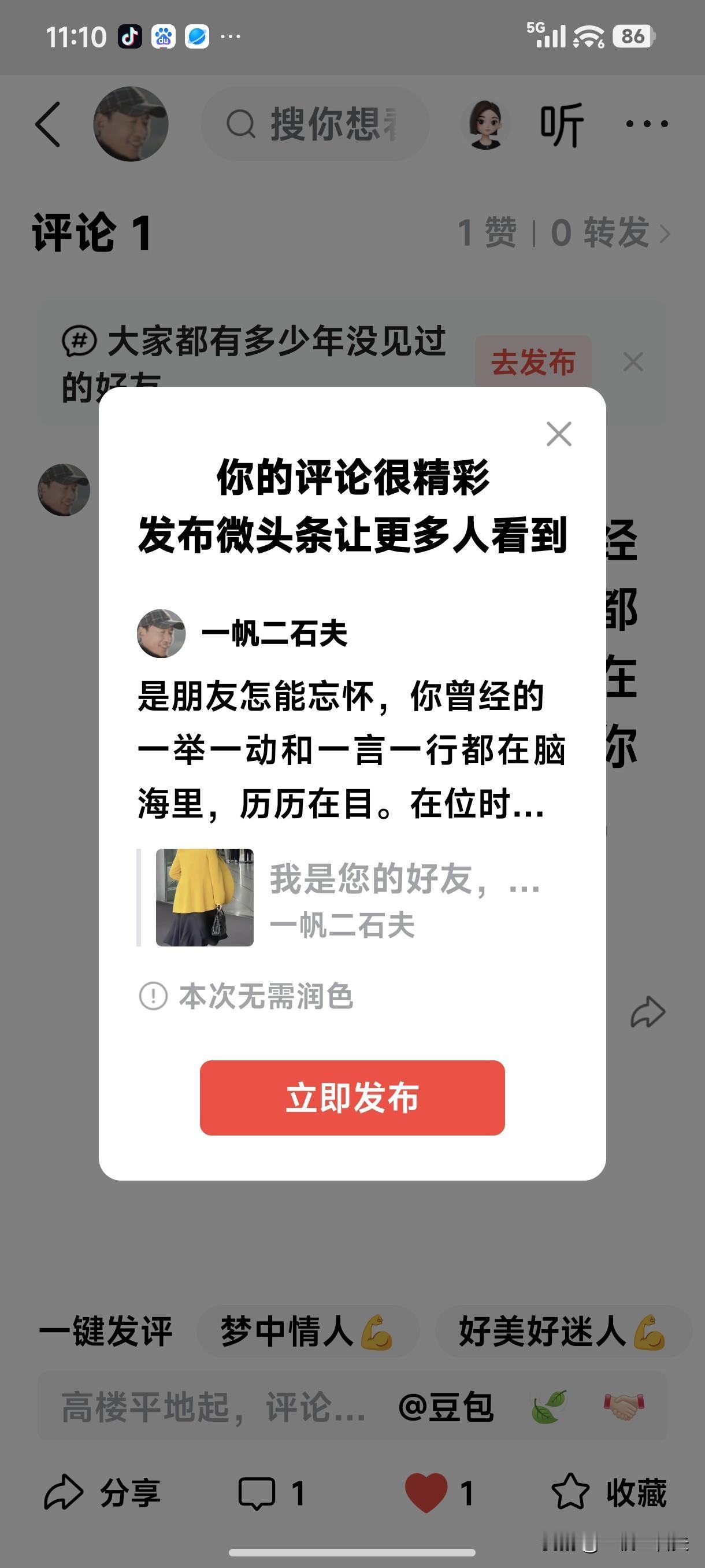Tap 一帆二石夫's profile avatar in dialog

click(161, 634)
